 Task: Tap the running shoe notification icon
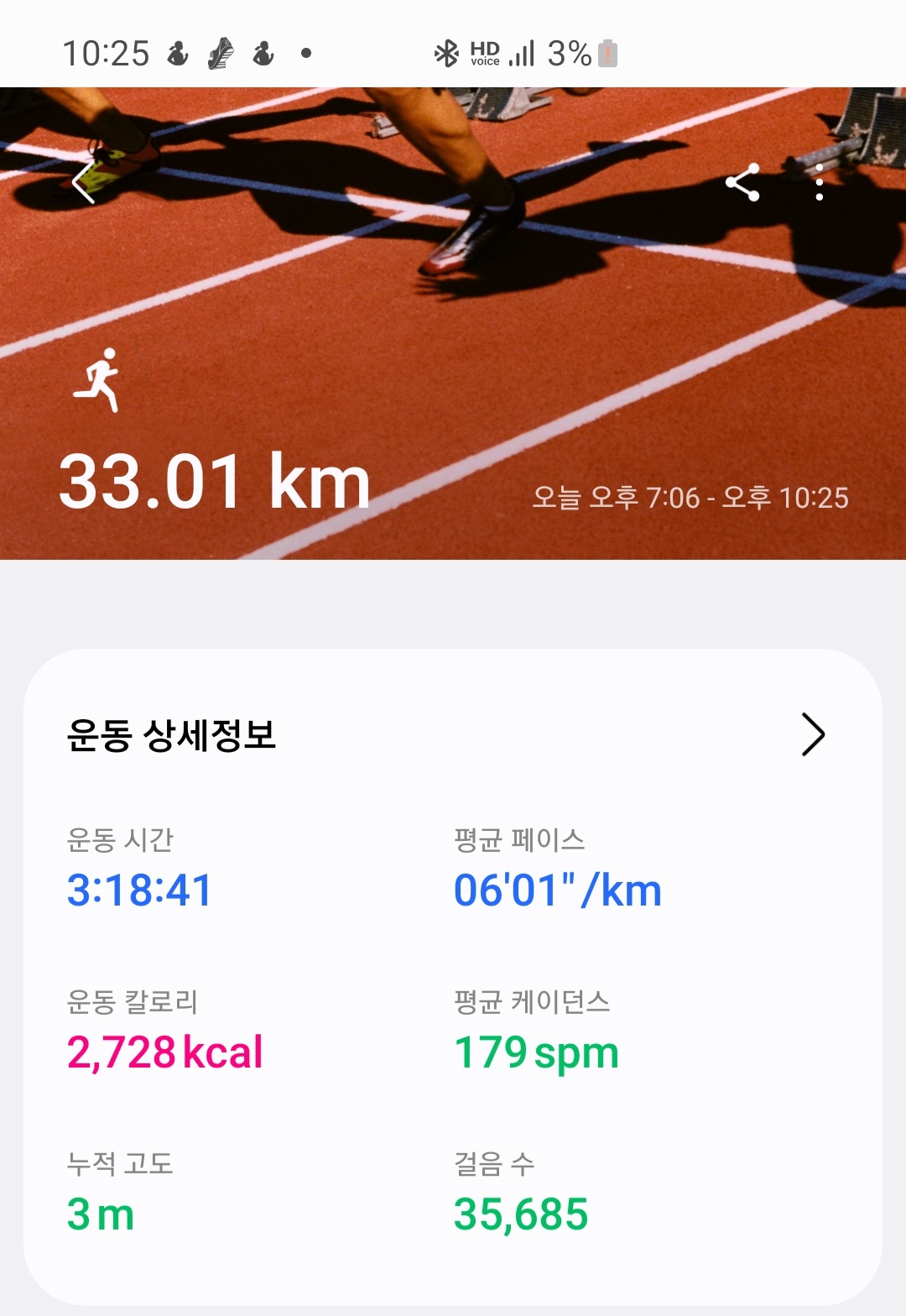click(220, 54)
